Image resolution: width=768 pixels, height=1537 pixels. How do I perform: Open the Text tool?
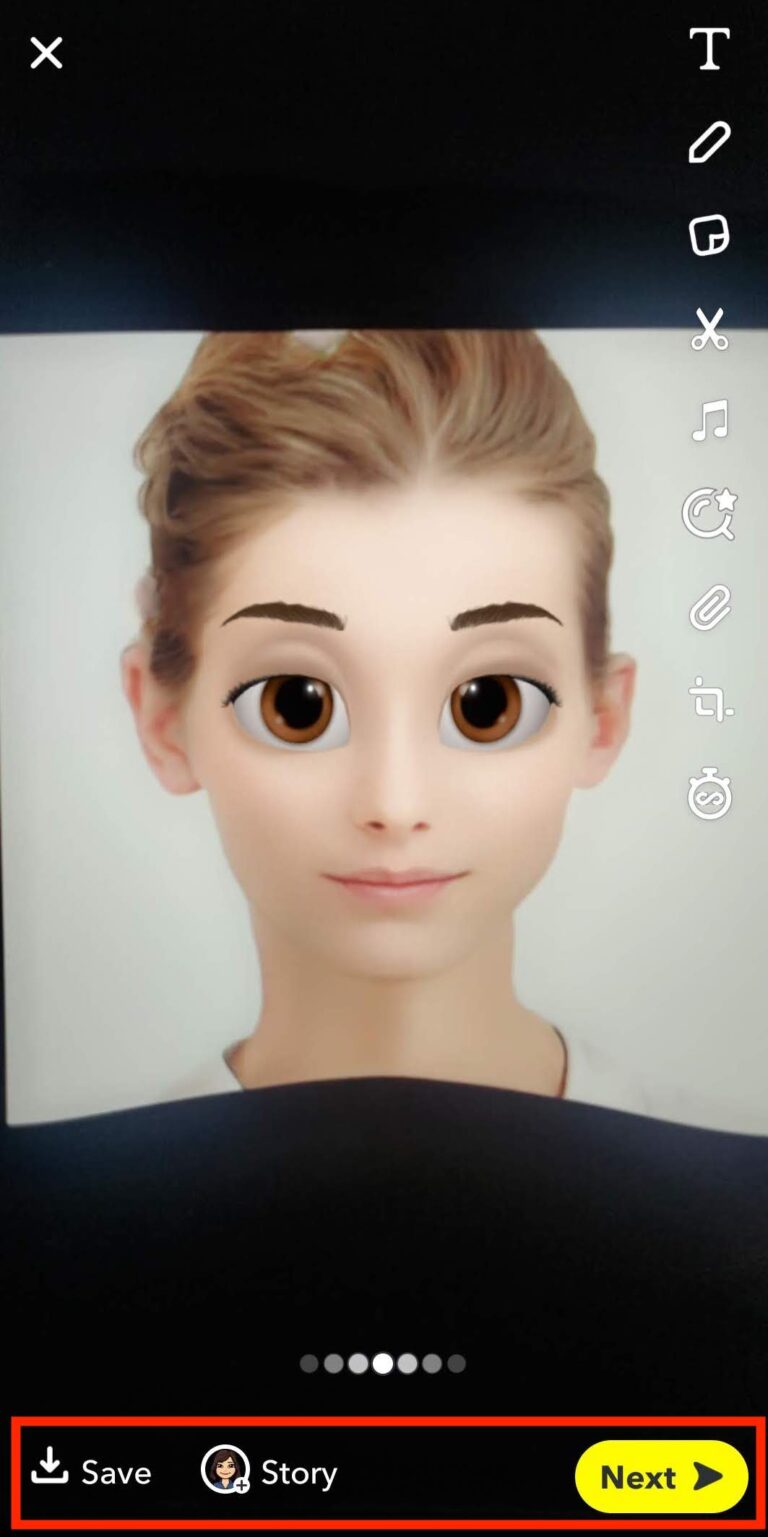pos(709,52)
